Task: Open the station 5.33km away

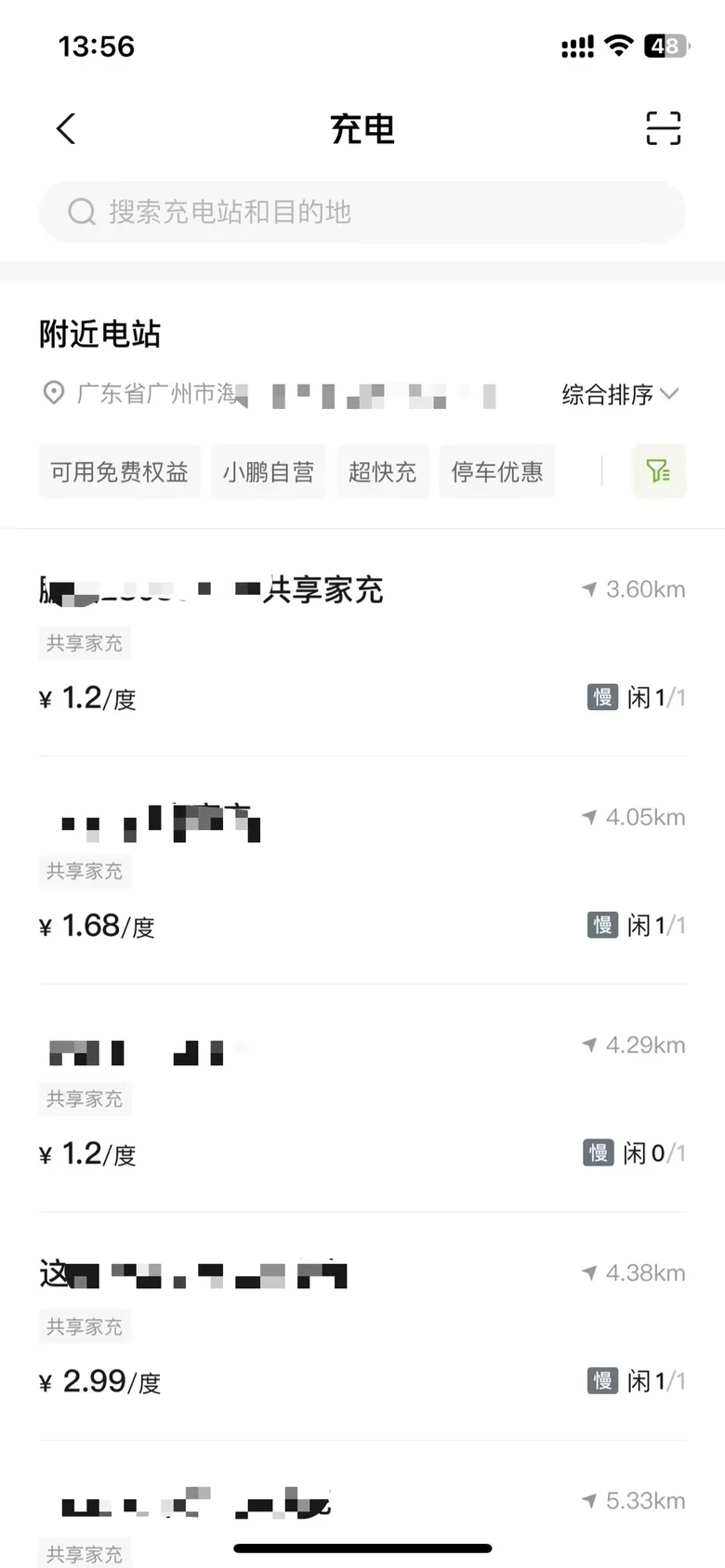Action: [x=362, y=1506]
